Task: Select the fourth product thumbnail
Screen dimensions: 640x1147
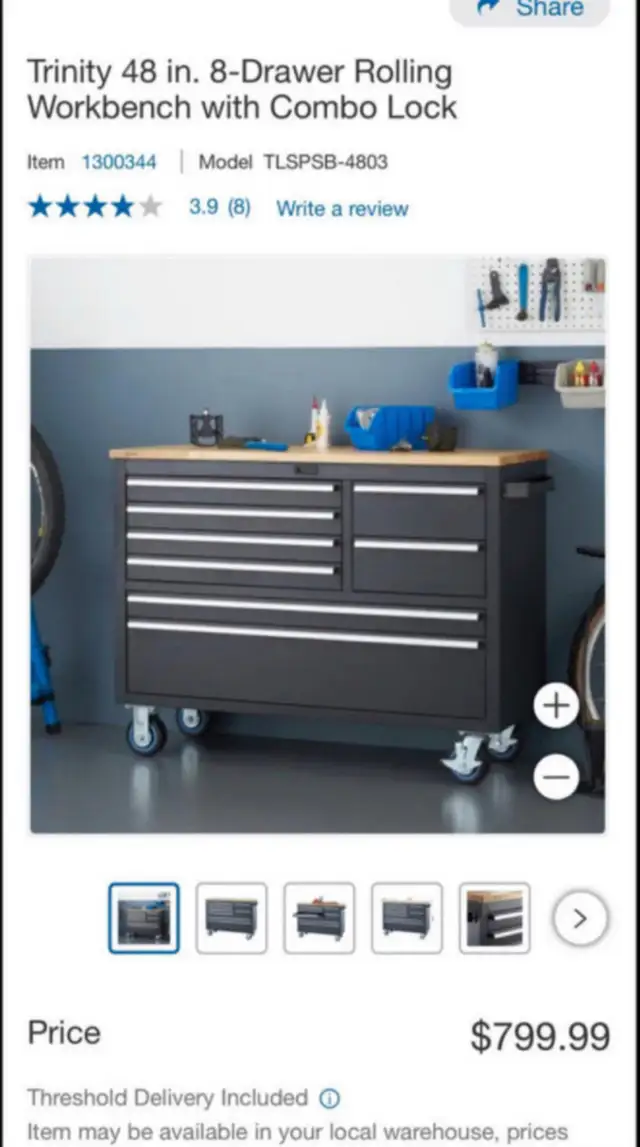Action: [406, 918]
